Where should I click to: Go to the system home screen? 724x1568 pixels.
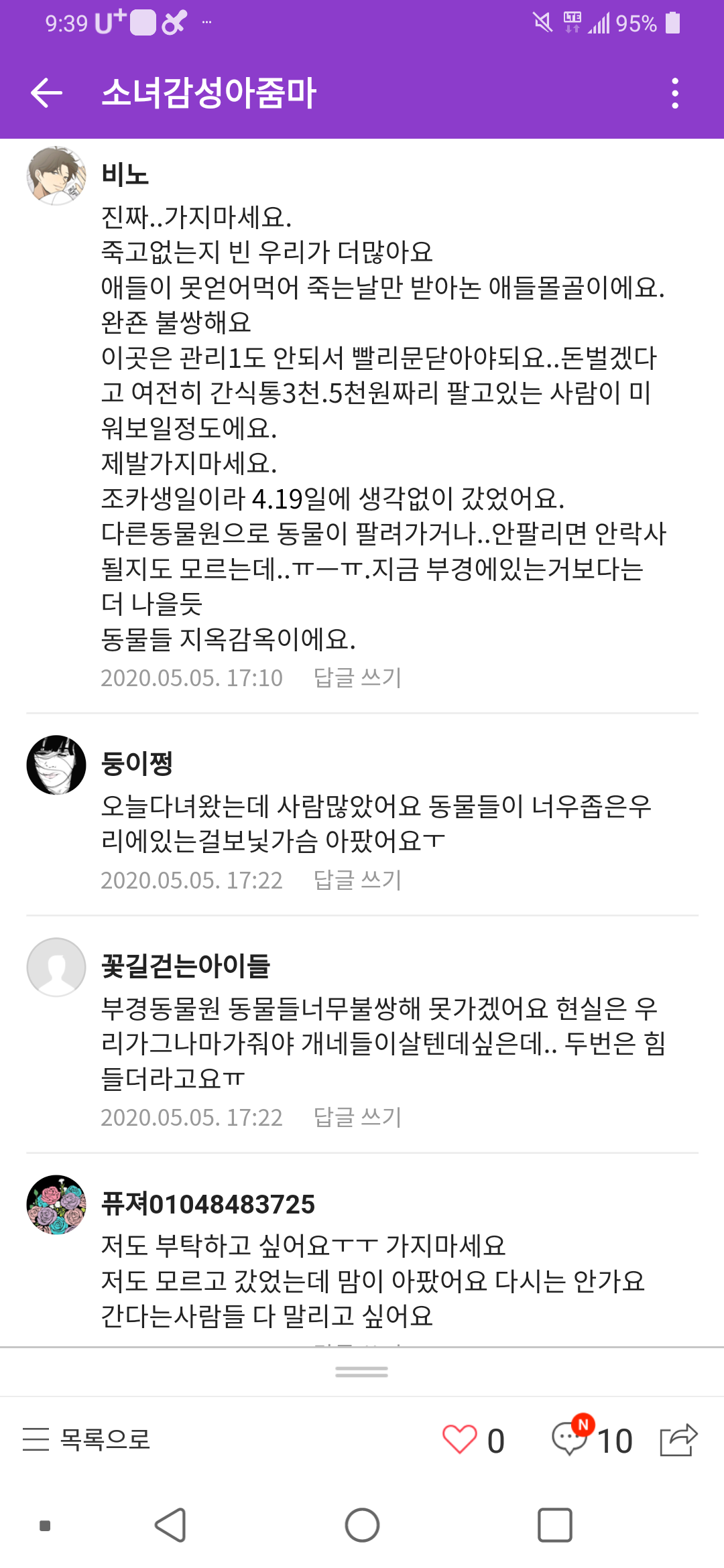[x=362, y=1526]
